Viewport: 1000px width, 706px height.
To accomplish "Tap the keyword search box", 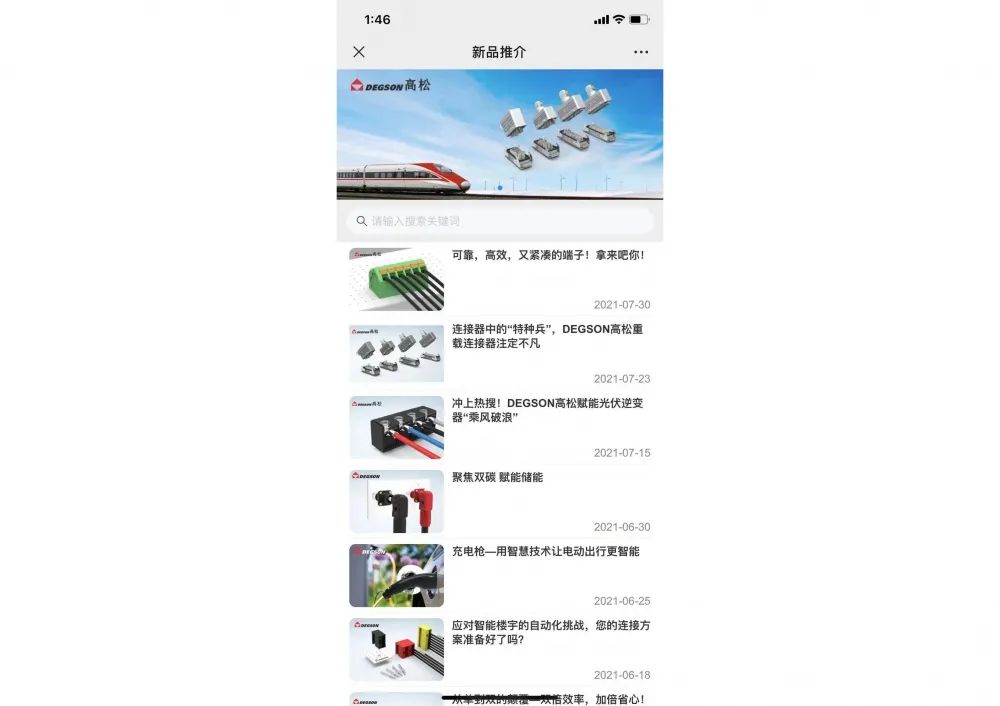I will [x=500, y=221].
